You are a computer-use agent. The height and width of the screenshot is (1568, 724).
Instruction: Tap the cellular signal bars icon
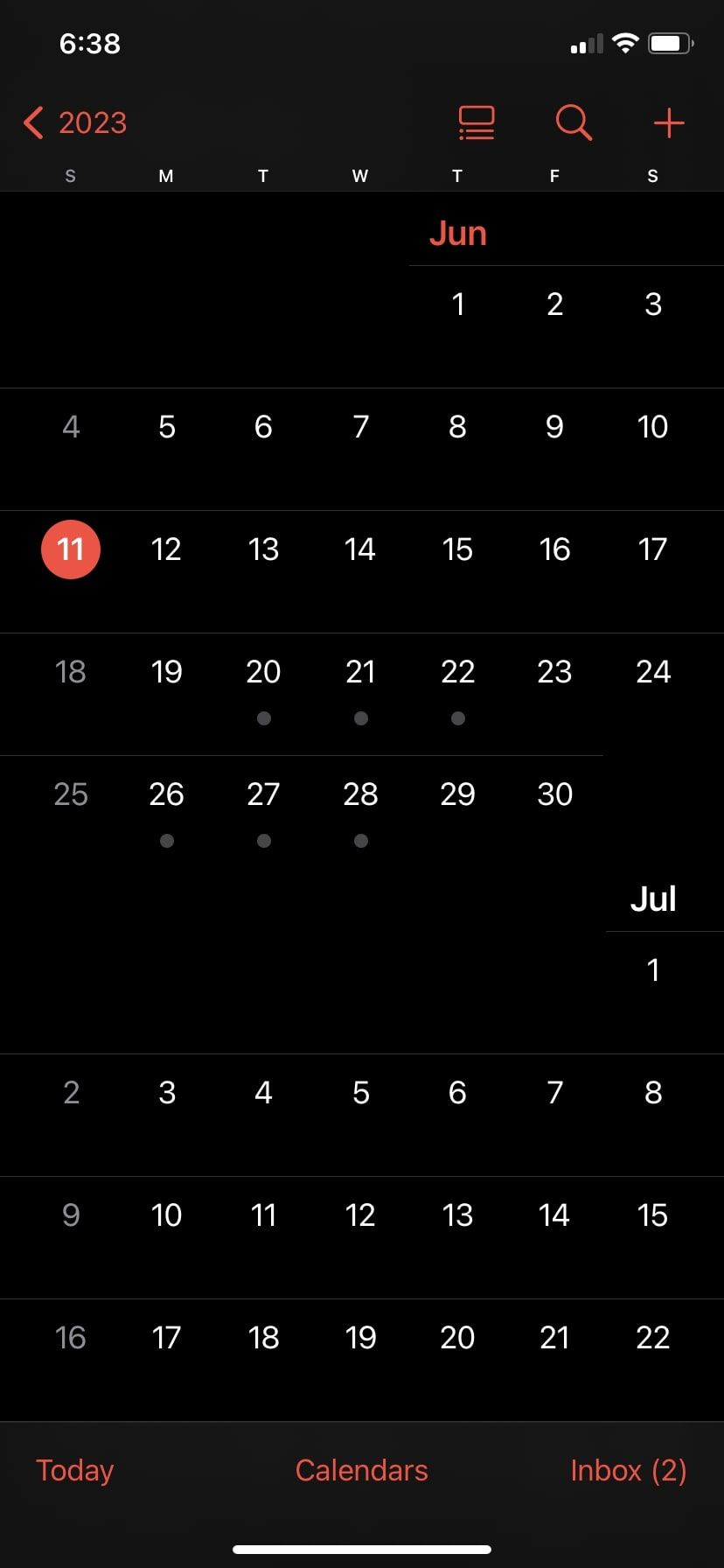584,42
